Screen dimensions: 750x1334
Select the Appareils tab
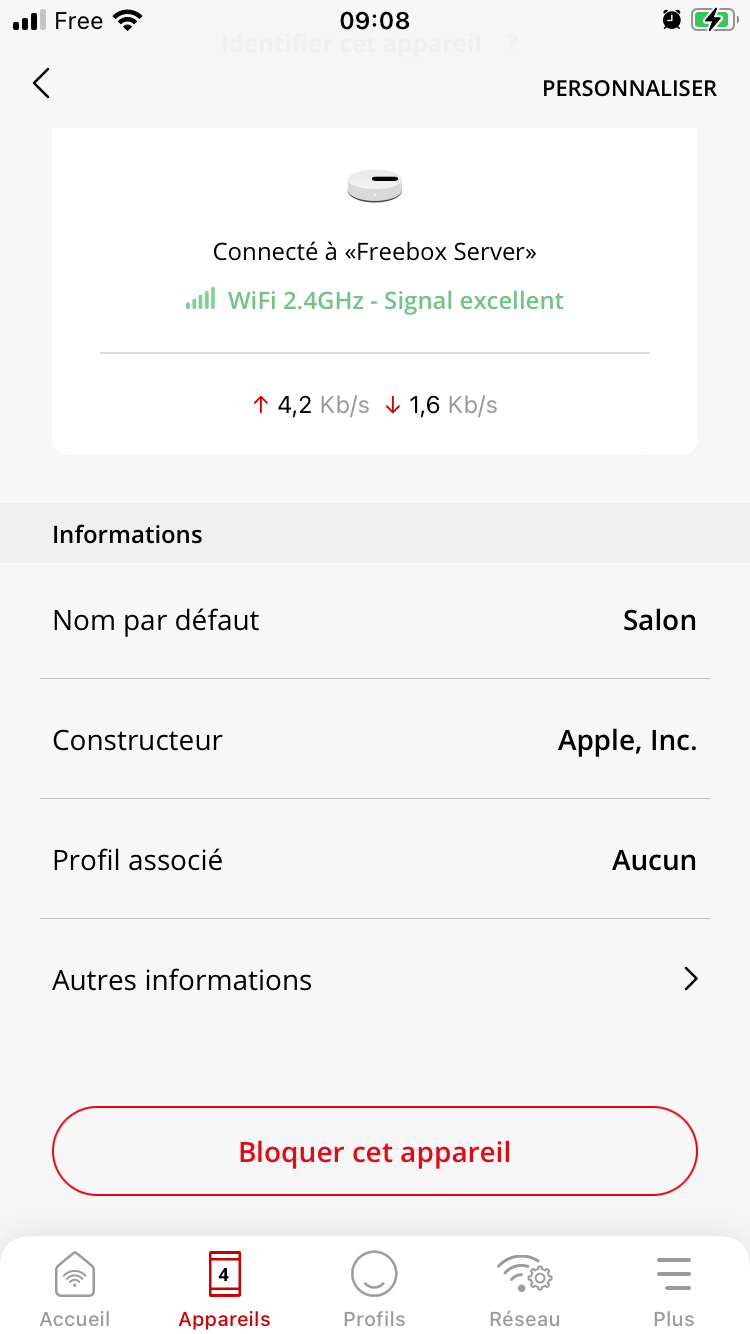point(224,1290)
